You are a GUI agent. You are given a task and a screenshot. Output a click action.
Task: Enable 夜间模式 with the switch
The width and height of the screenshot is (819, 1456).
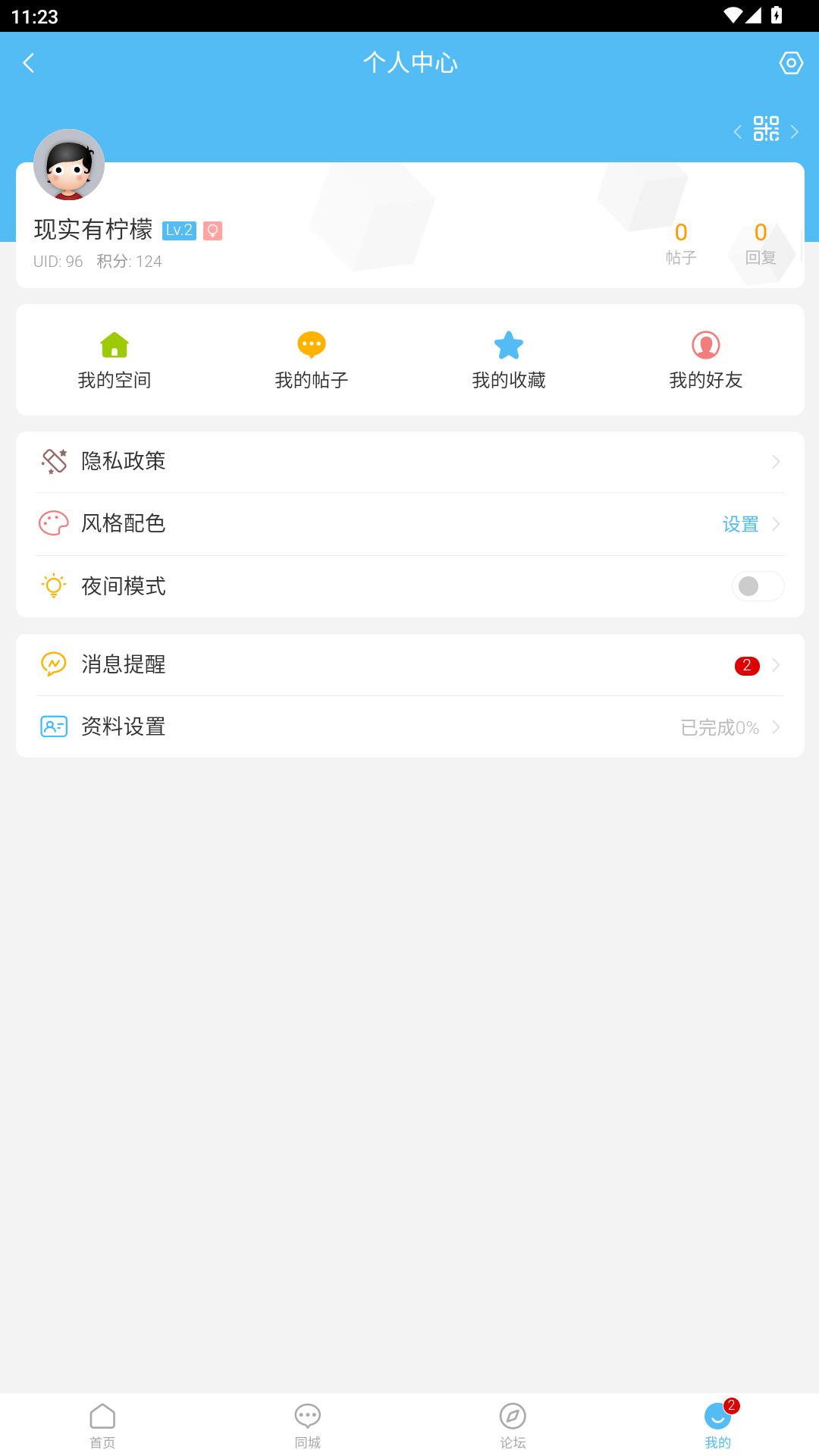click(x=758, y=585)
